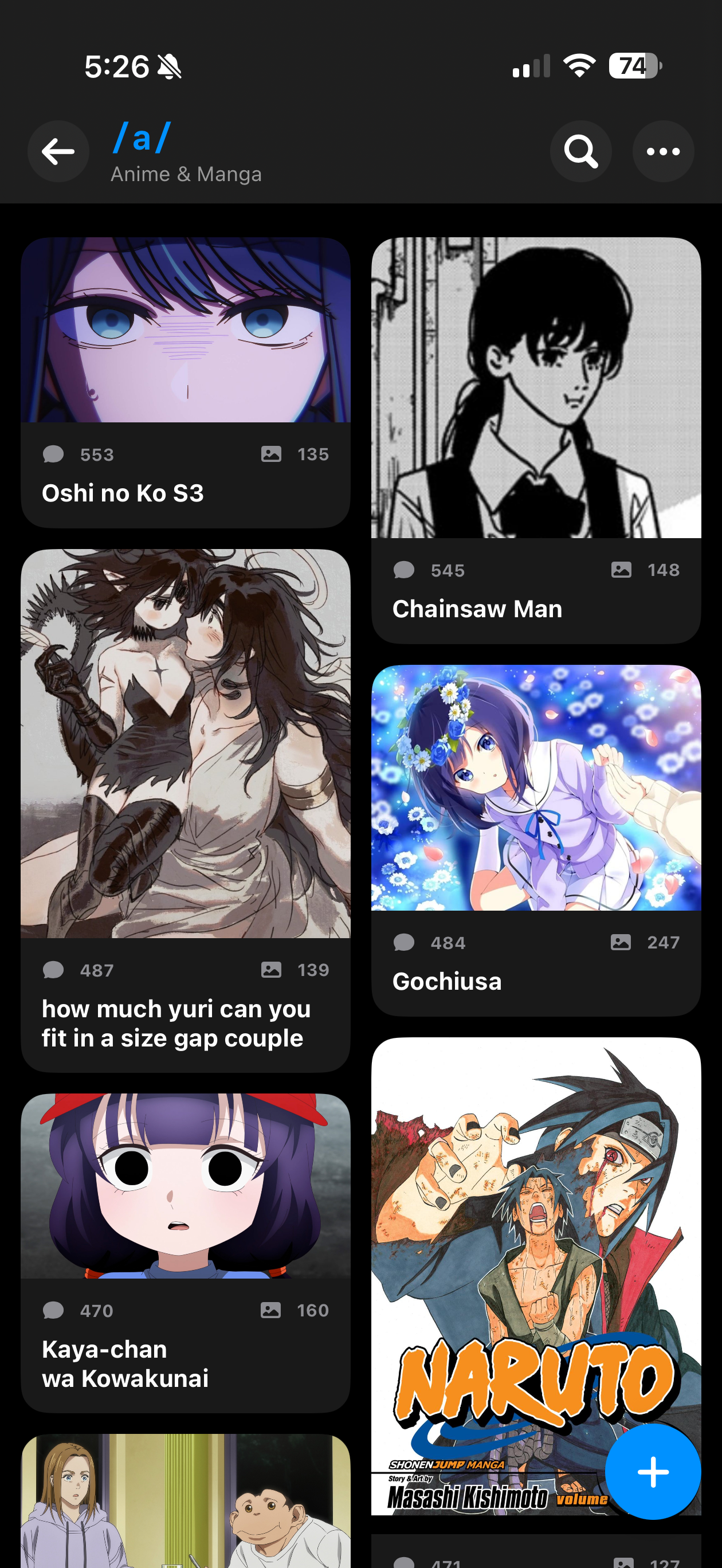Go back using the arrow button
The height and width of the screenshot is (1568, 722).
pos(58,151)
